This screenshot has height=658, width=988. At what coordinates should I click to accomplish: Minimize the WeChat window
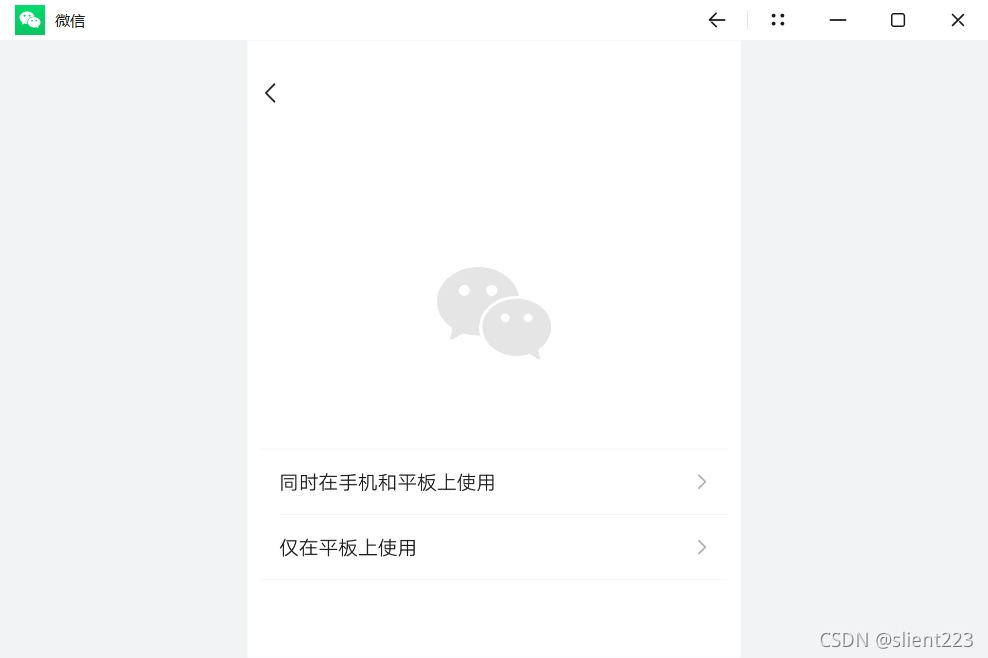(x=838, y=20)
